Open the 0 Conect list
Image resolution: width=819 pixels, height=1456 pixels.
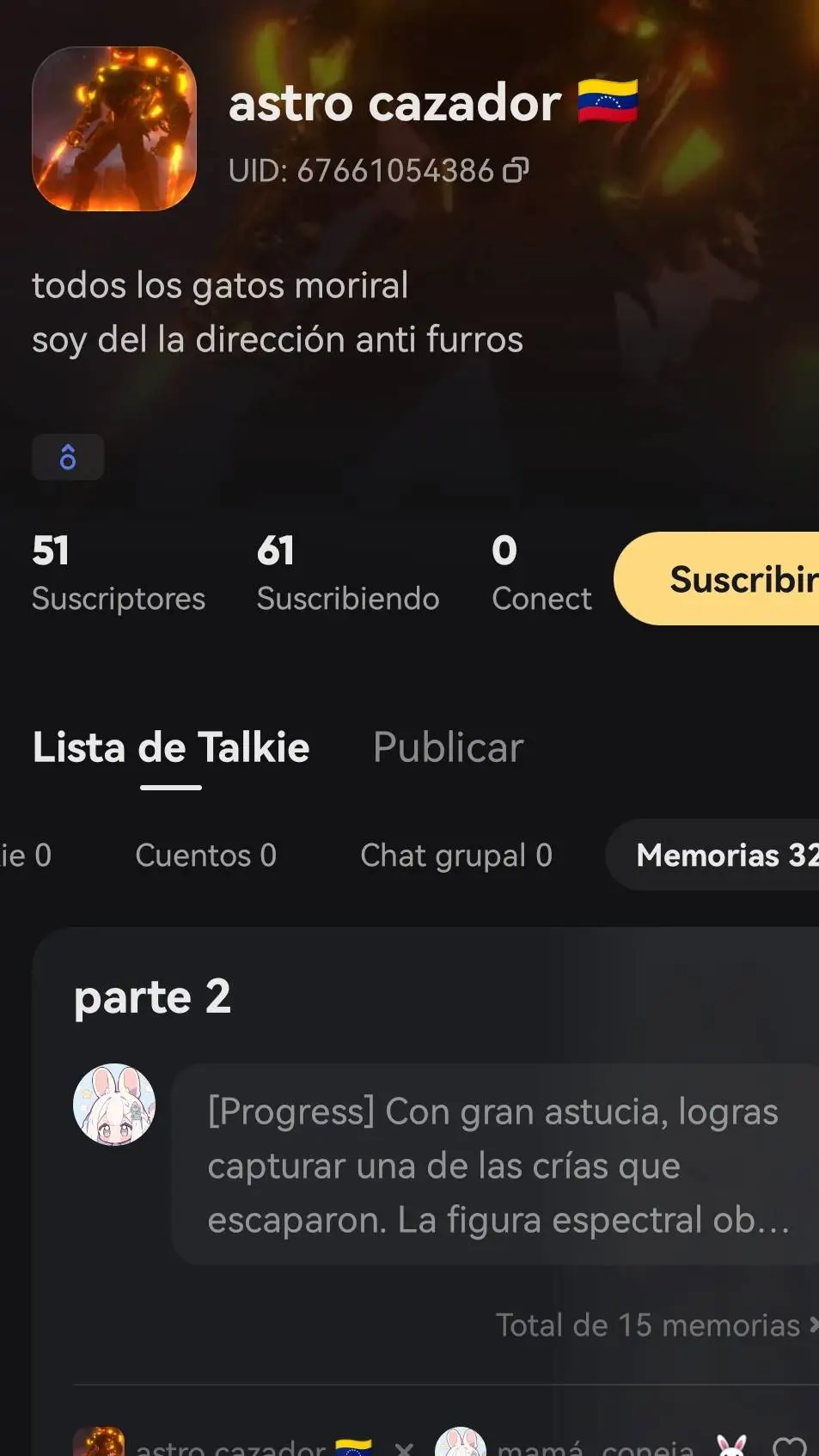point(541,573)
